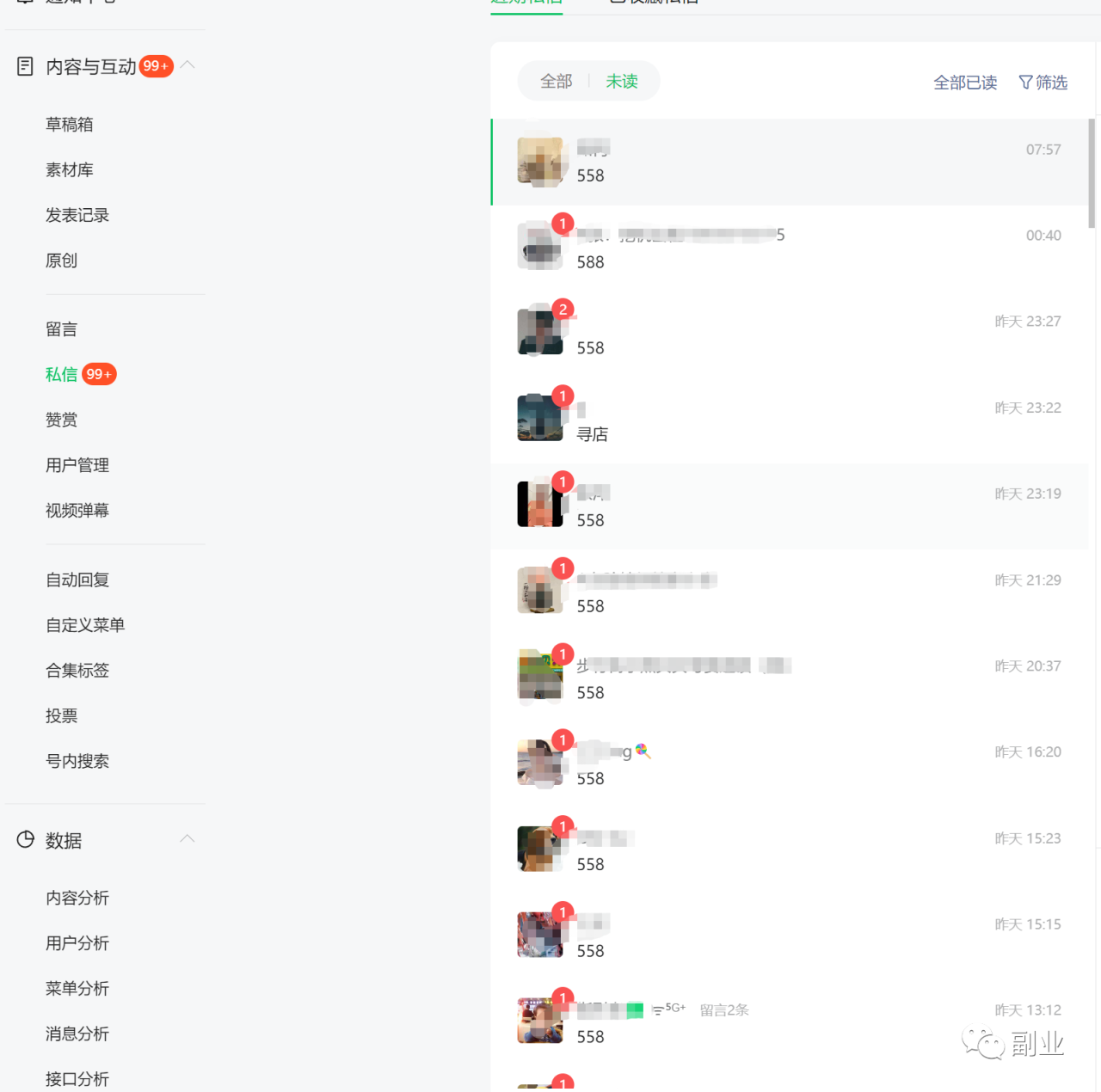Image resolution: width=1101 pixels, height=1092 pixels.
Task: Open the 筛选 filter
Action: [x=1043, y=83]
